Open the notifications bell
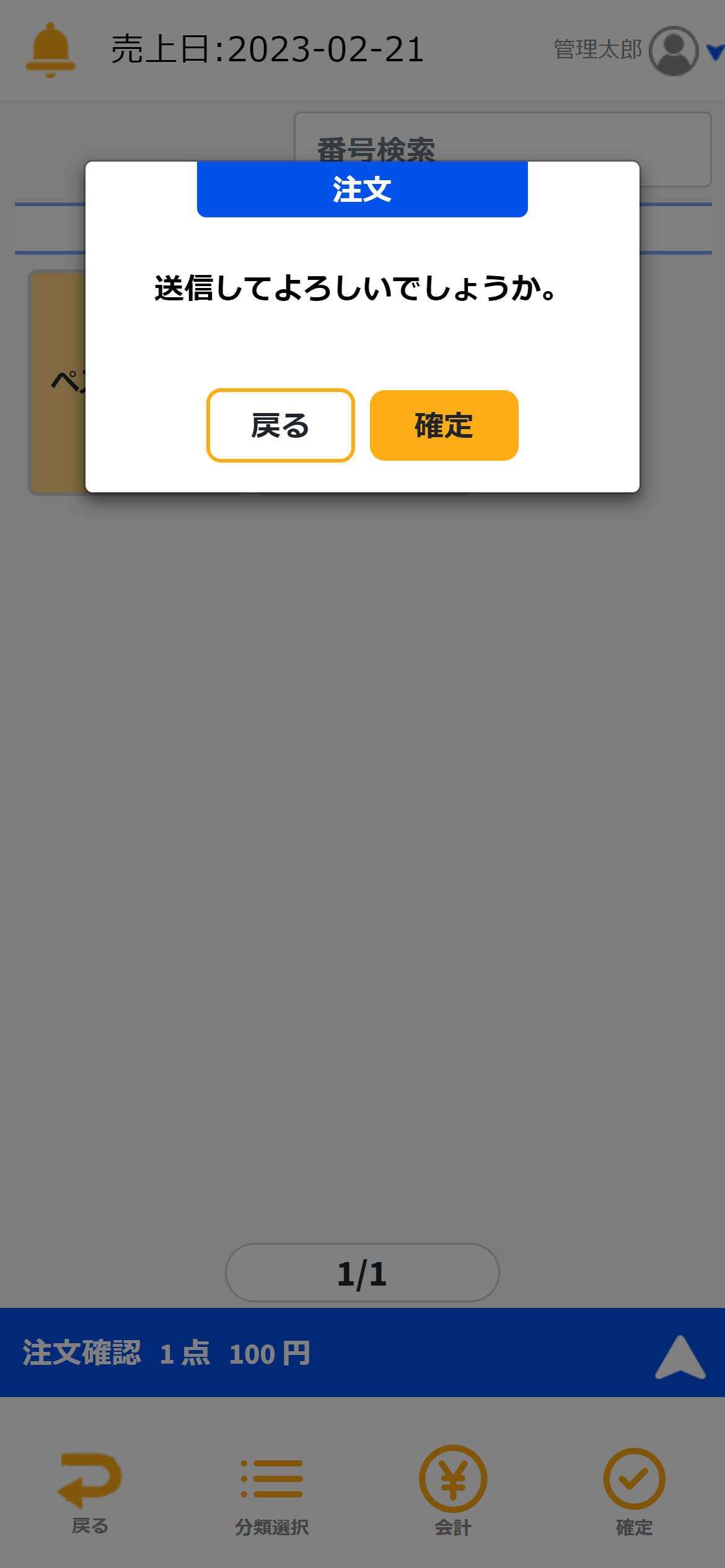Viewport: 725px width, 1568px height. (51, 50)
